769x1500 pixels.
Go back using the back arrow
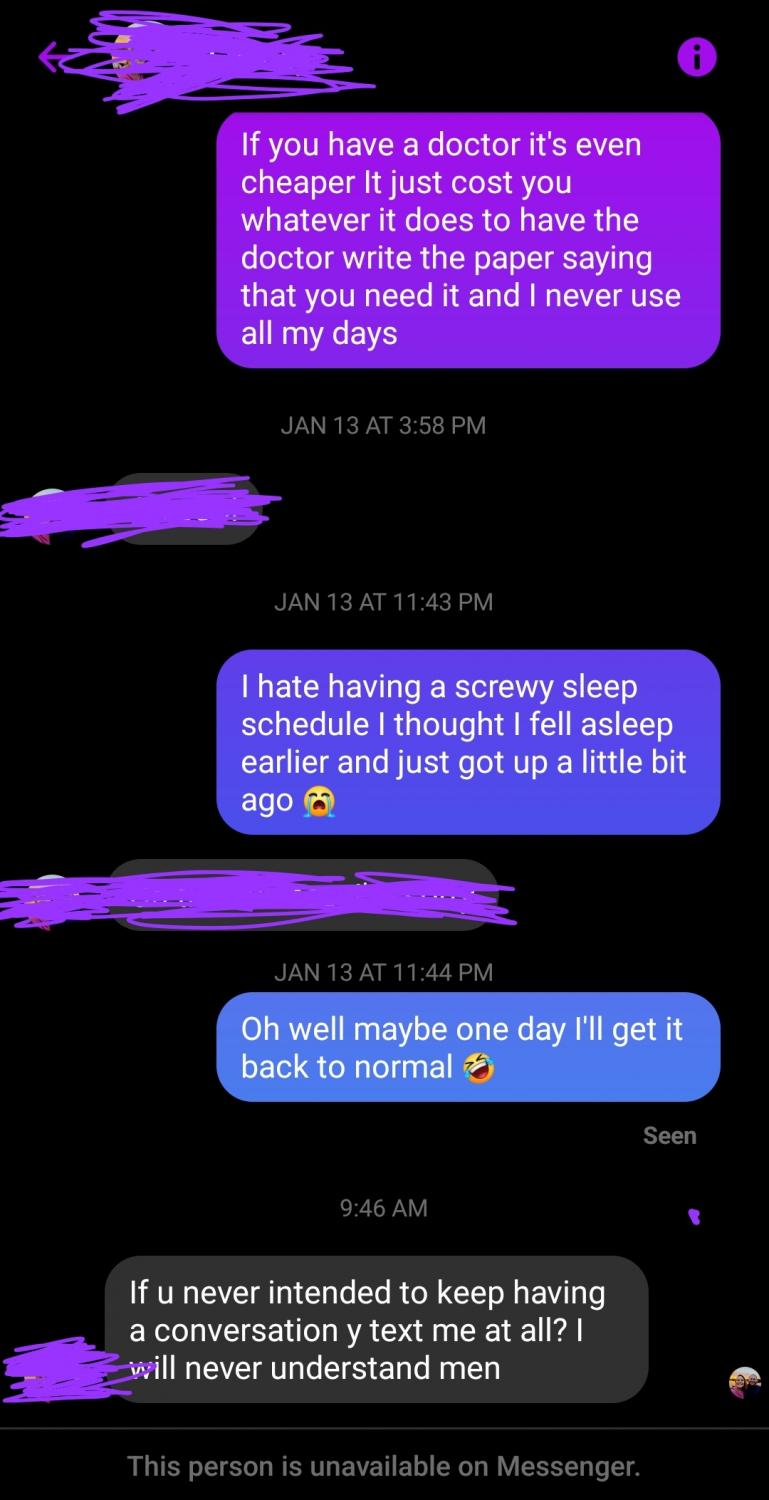click(50, 58)
